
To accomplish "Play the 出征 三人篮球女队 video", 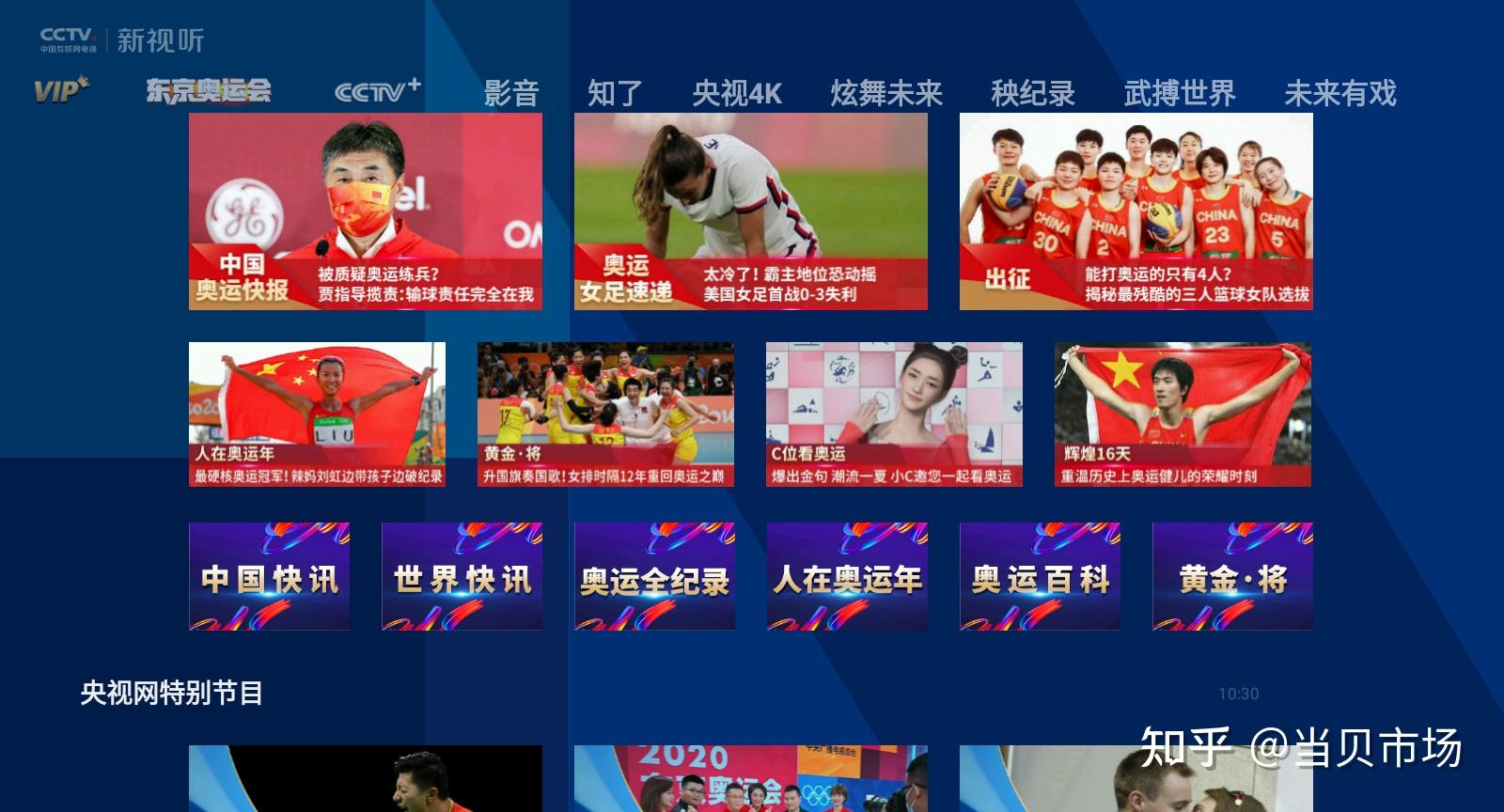I will pyautogui.click(x=1136, y=211).
